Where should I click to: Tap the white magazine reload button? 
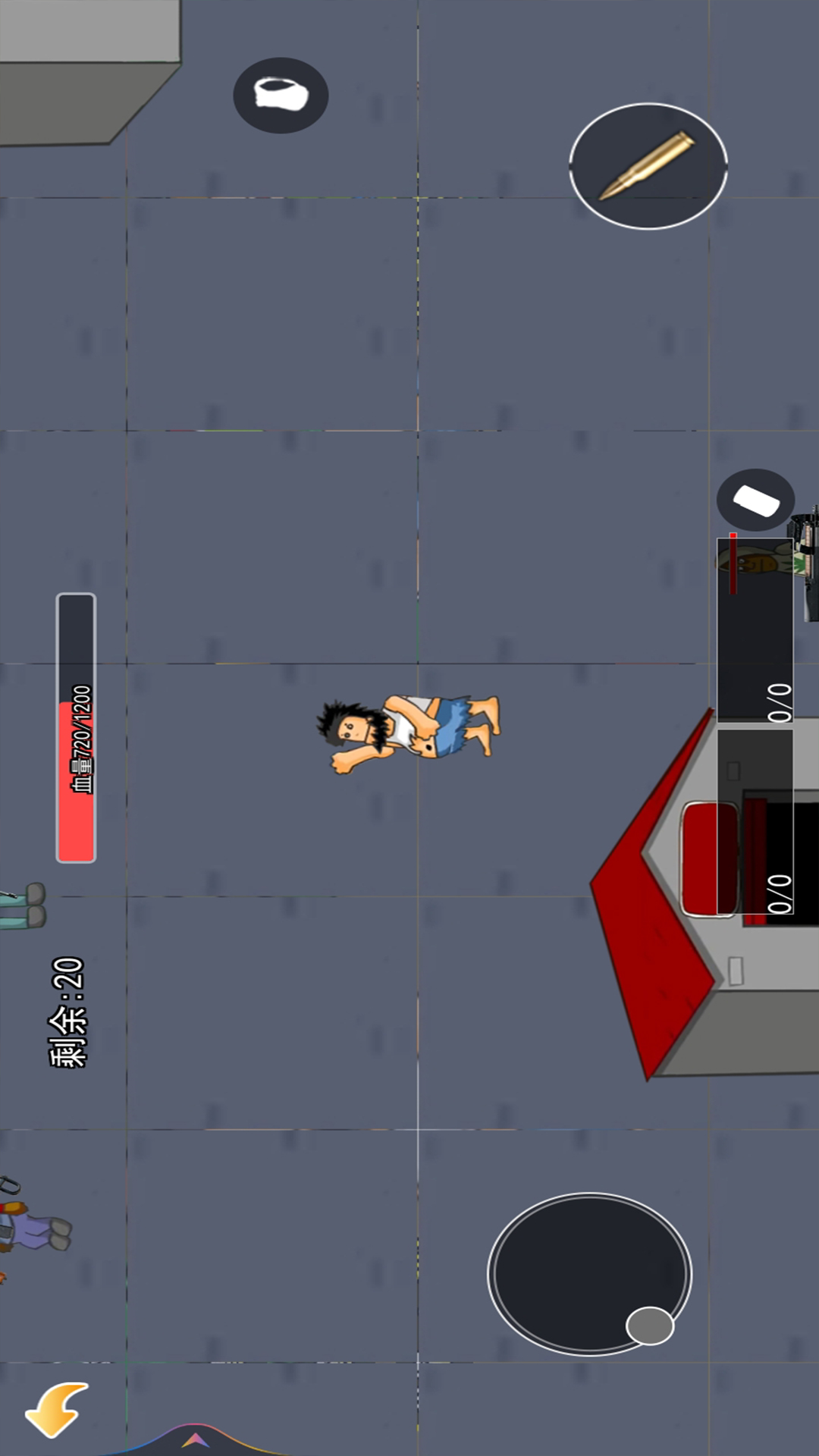755,500
